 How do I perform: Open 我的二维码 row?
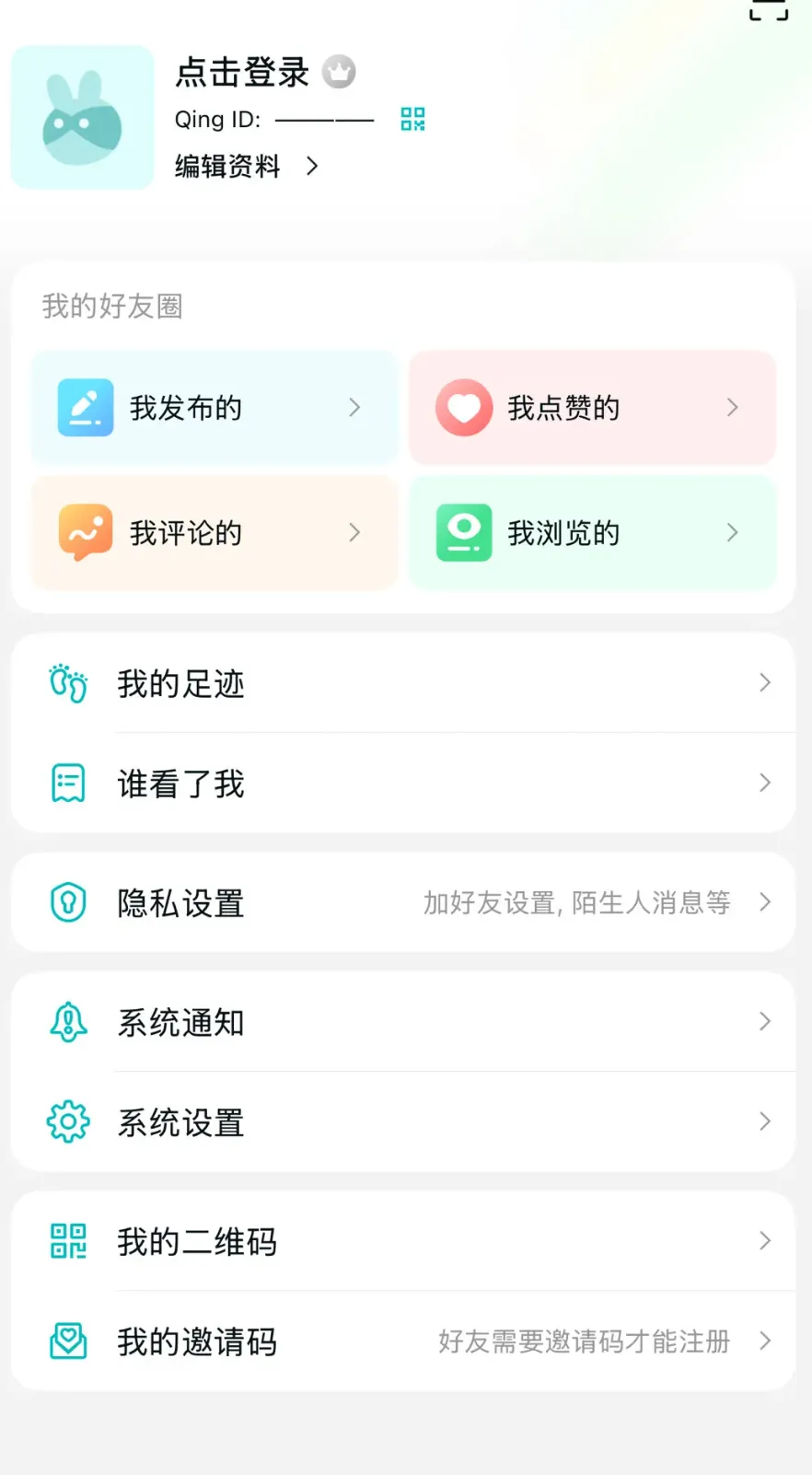pyautogui.click(x=403, y=1241)
